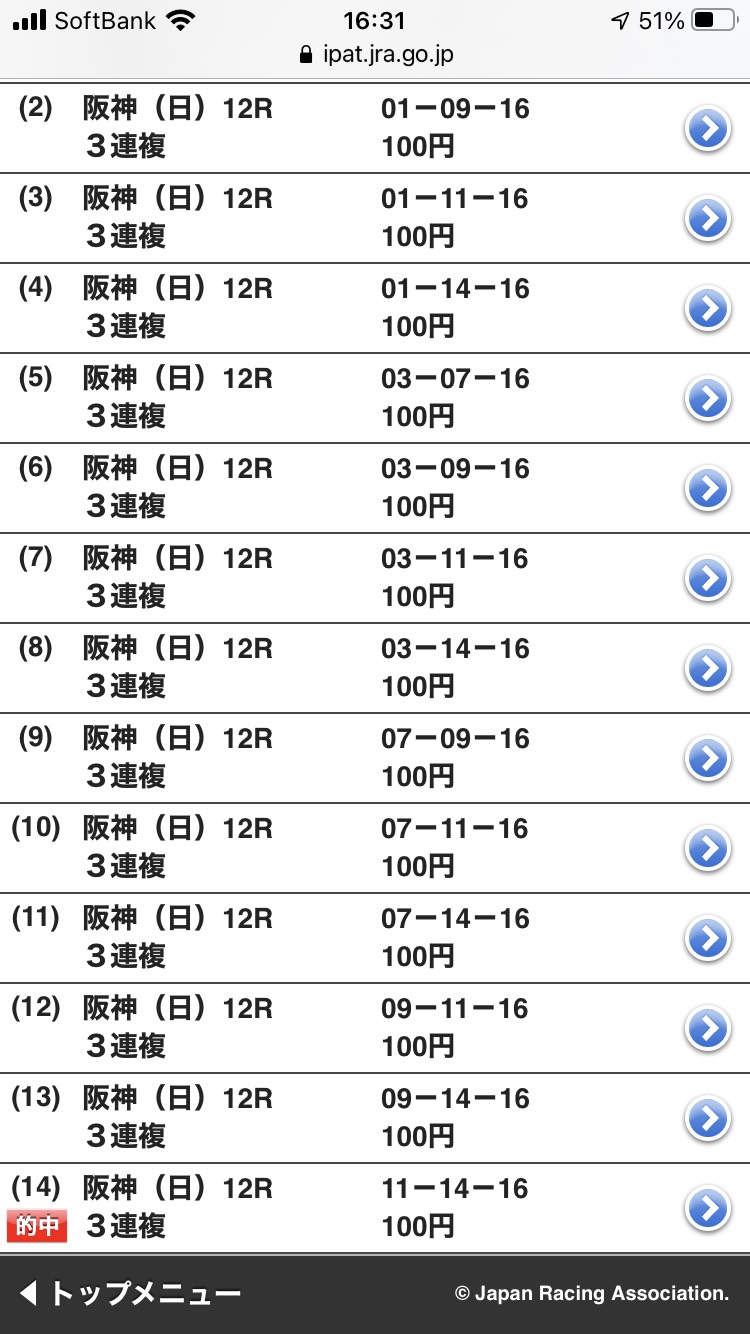View bet number 7, 03-11-16
Viewport: 750px width, 1334px height.
(x=708, y=579)
